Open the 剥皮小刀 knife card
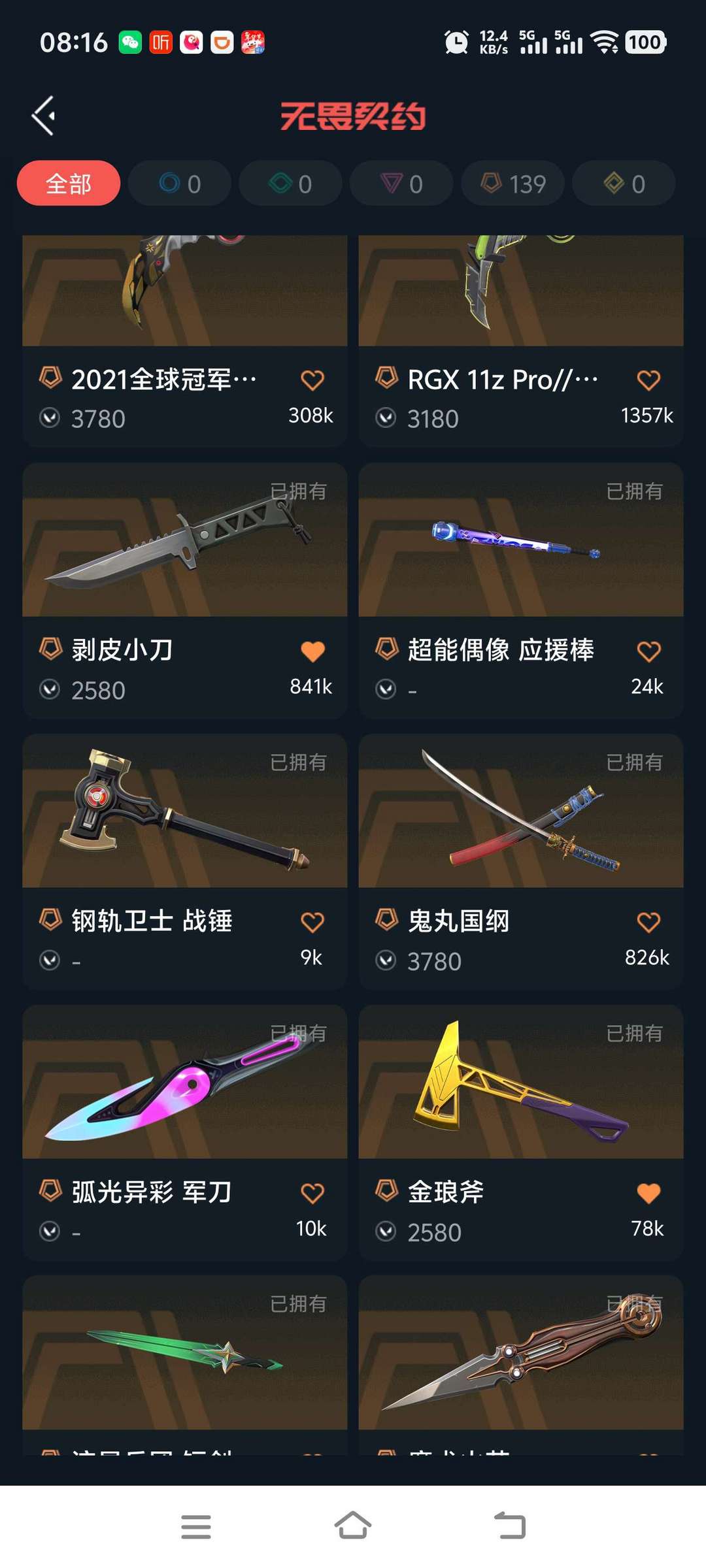The width and height of the screenshot is (706, 1568). (184, 540)
